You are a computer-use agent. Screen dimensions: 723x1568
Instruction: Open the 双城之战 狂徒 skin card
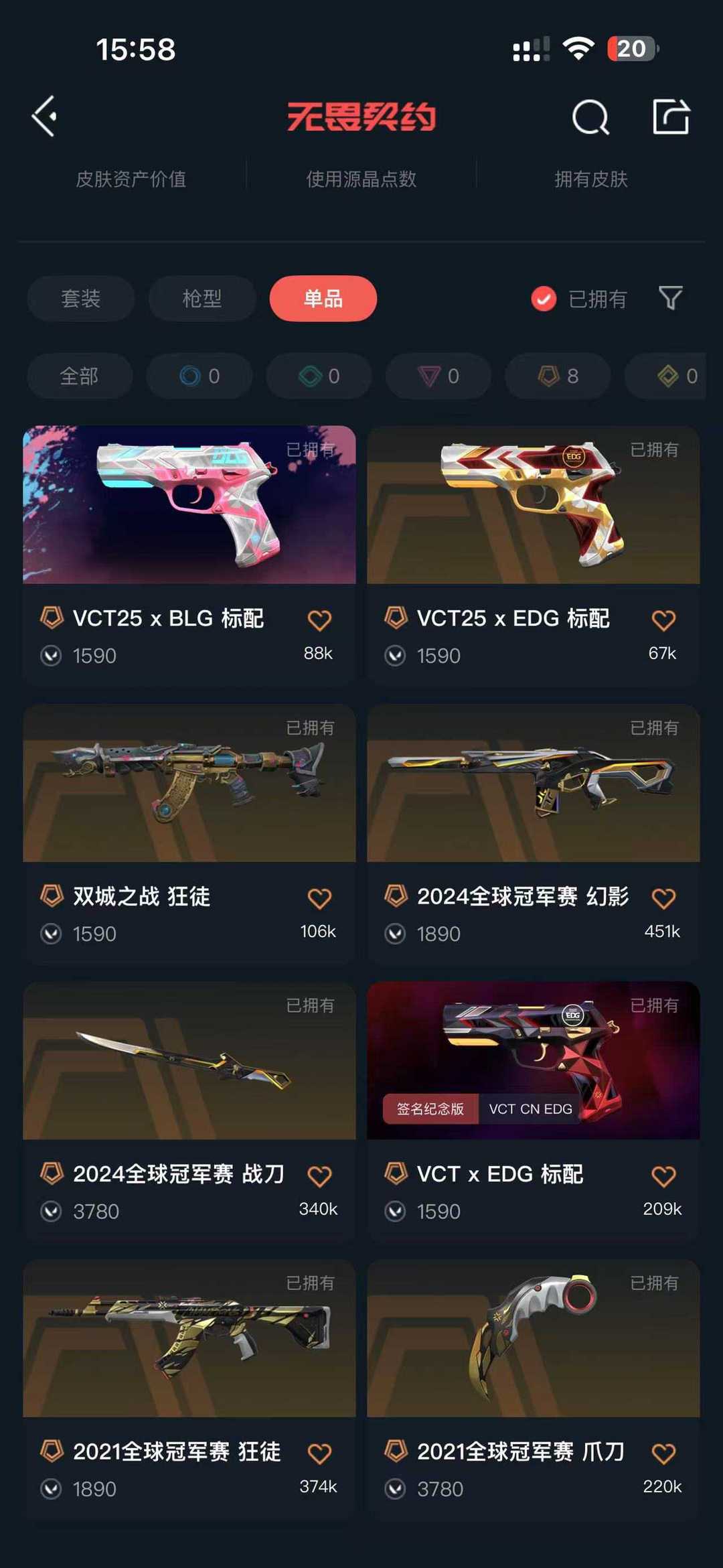point(189,833)
